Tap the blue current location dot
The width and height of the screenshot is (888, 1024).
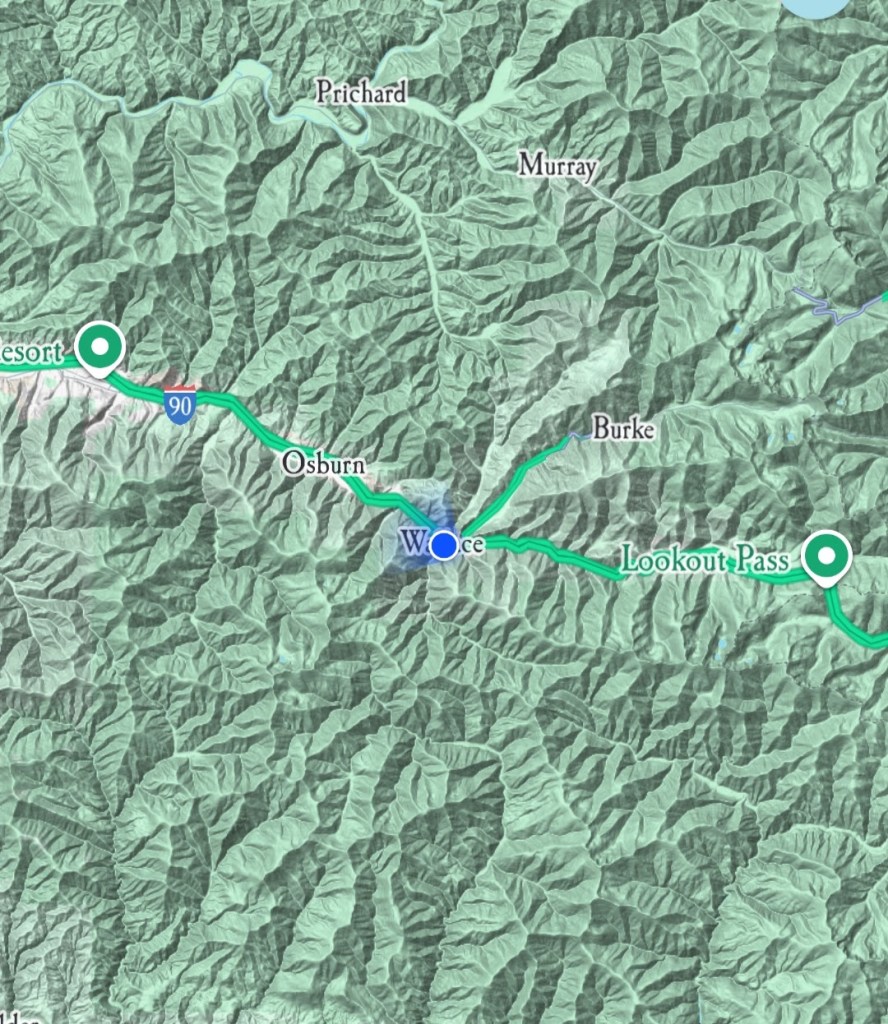pyautogui.click(x=444, y=545)
